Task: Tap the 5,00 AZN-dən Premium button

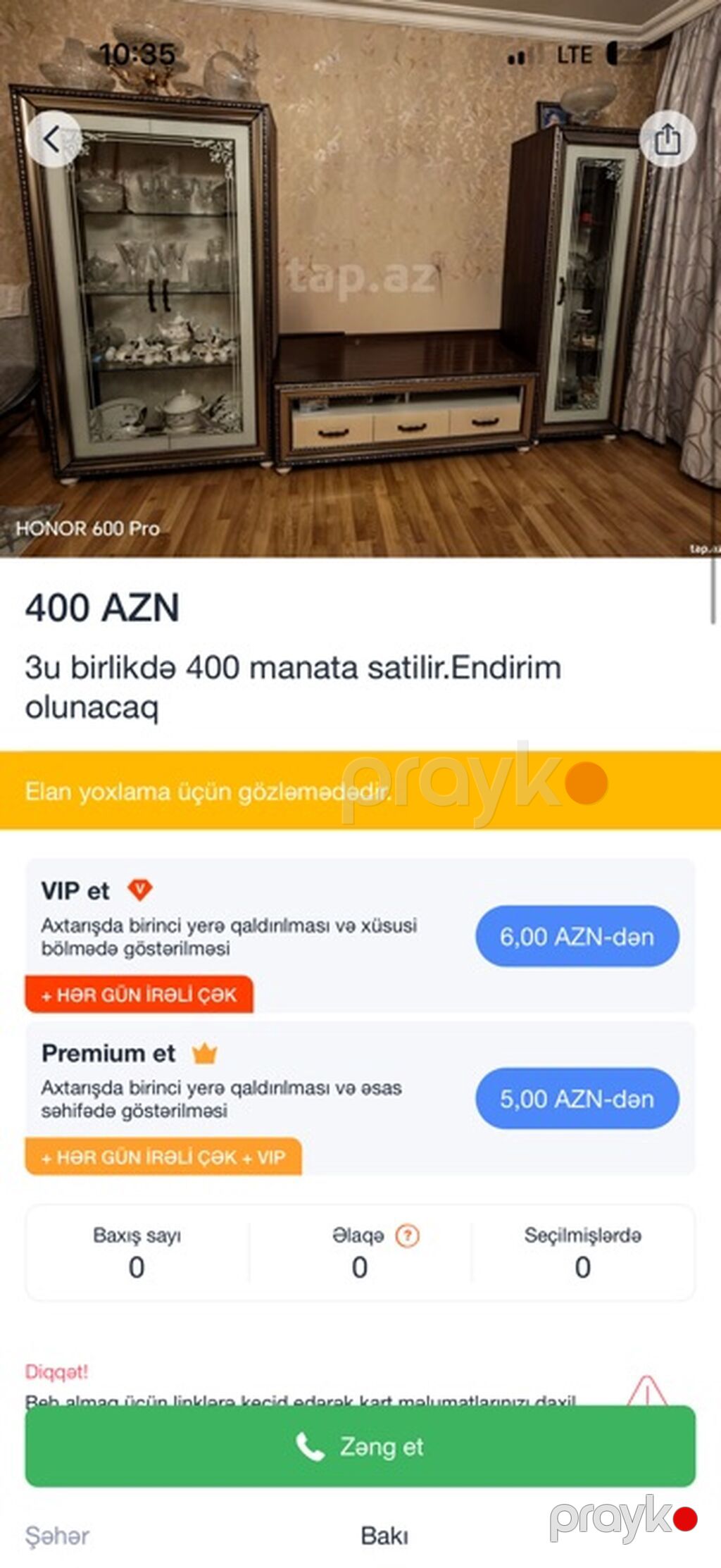Action: (577, 1098)
